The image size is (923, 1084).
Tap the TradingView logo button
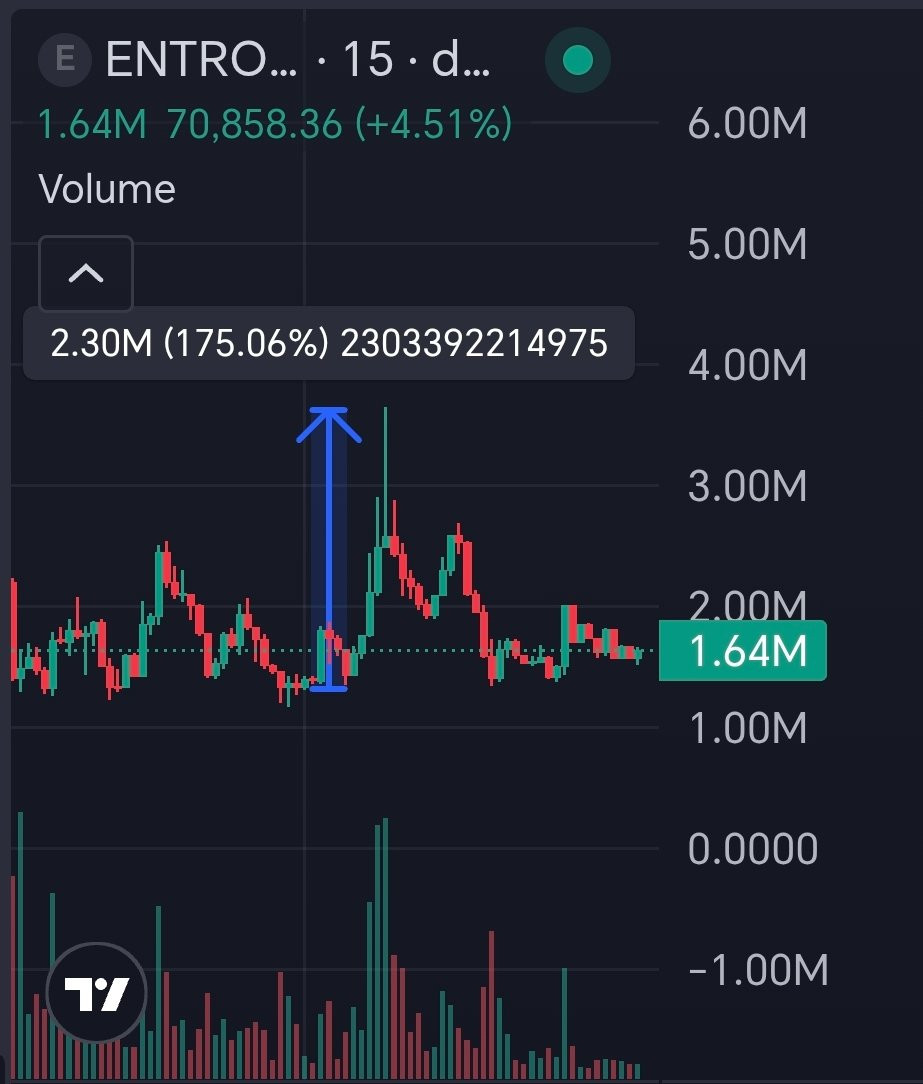coord(97,994)
